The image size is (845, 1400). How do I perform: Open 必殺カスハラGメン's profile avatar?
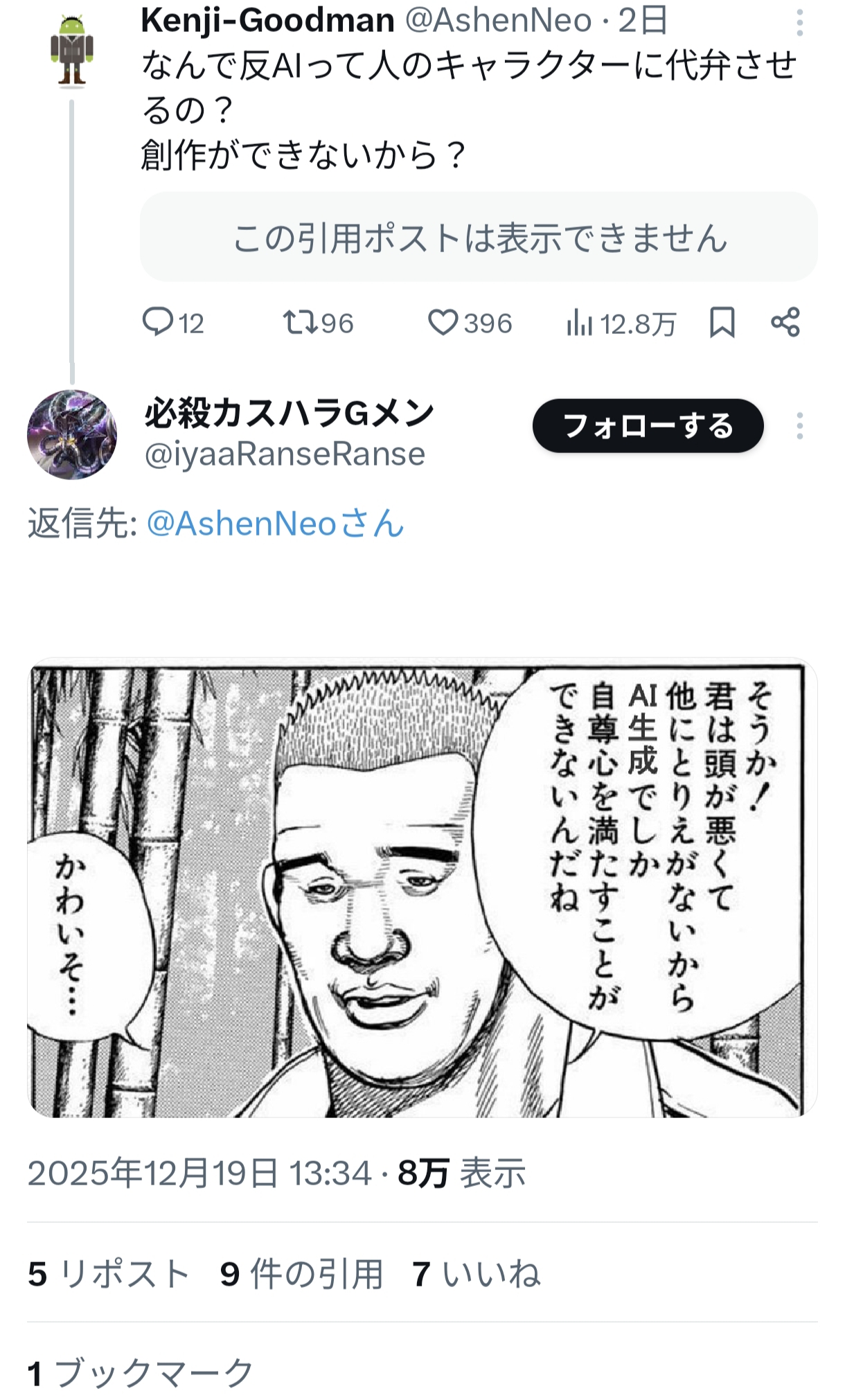tap(71, 434)
